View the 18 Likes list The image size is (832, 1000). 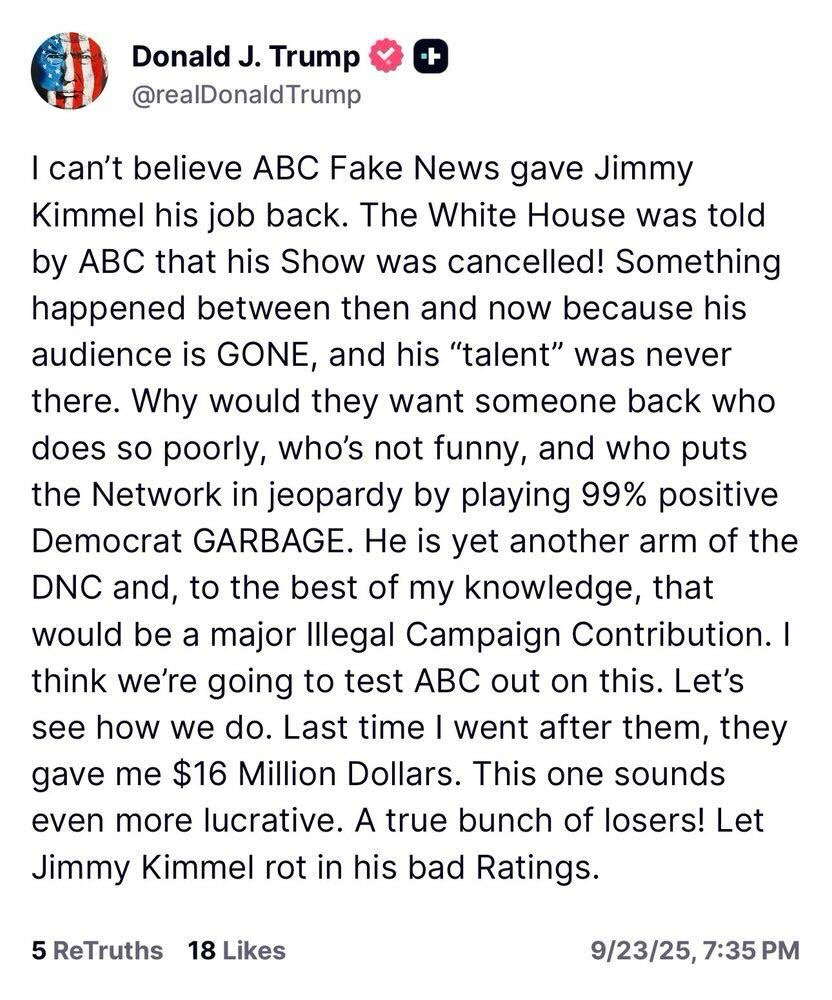tap(236, 950)
